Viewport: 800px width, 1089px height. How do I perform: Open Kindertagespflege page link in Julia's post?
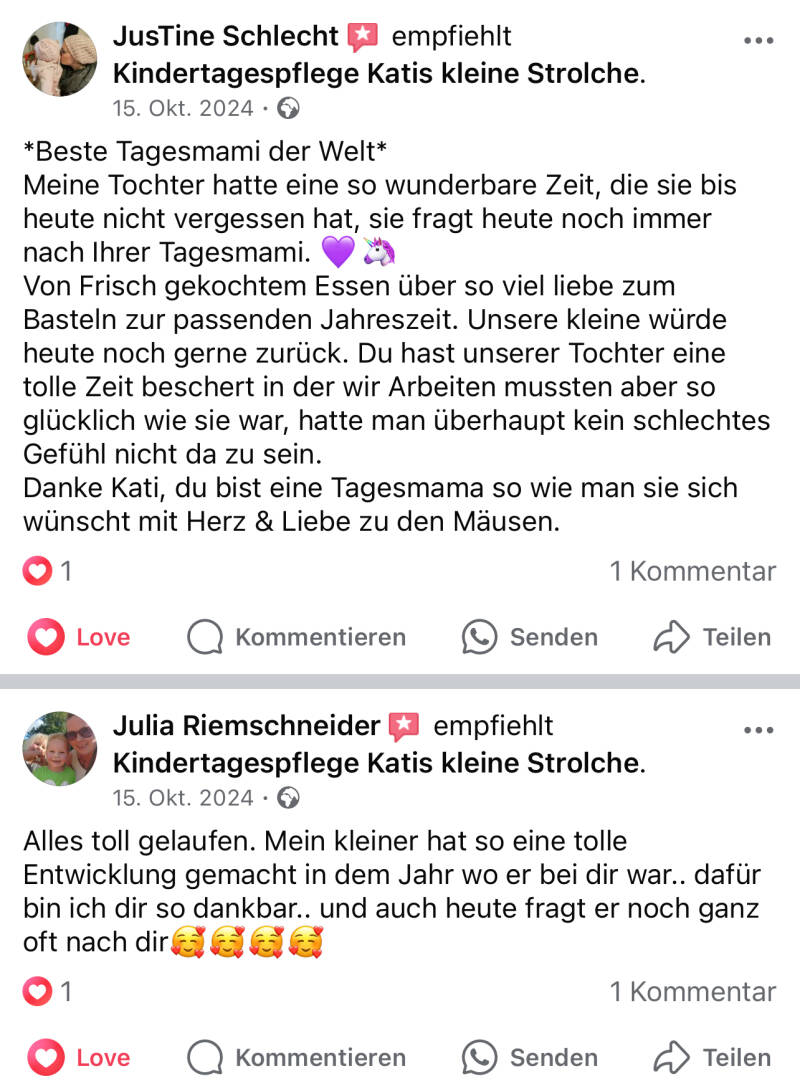(377, 763)
